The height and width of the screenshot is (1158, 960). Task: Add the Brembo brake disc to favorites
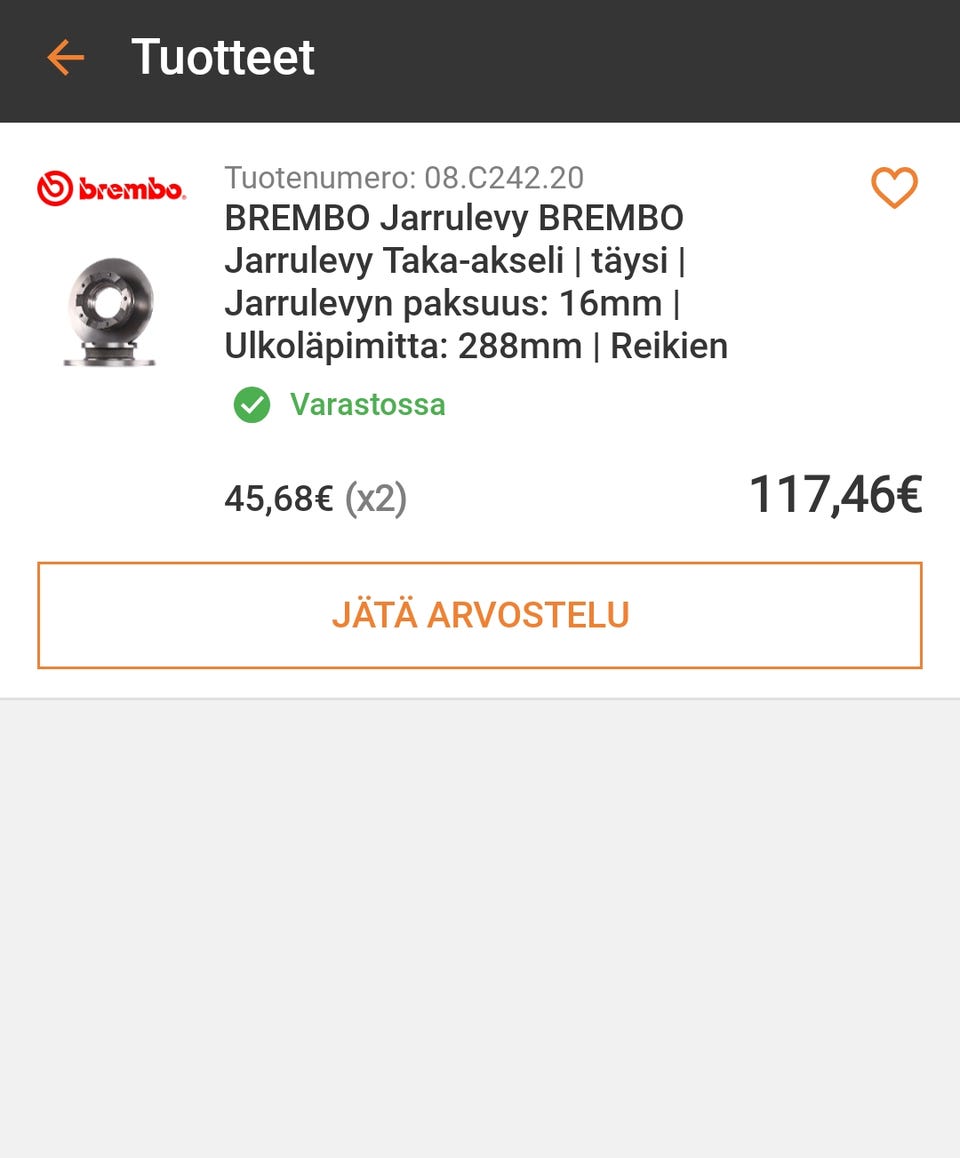click(893, 188)
